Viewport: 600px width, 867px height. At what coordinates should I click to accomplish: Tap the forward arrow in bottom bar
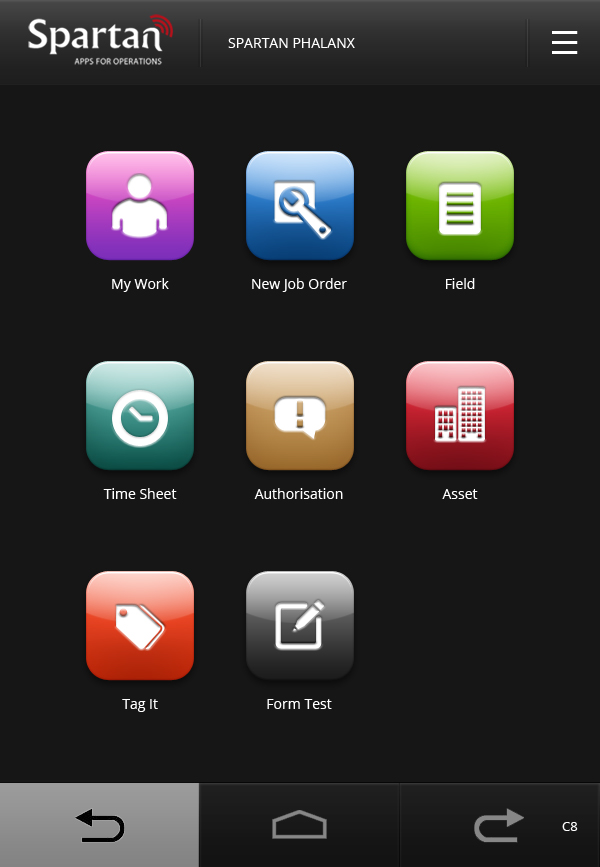pyautogui.click(x=499, y=826)
